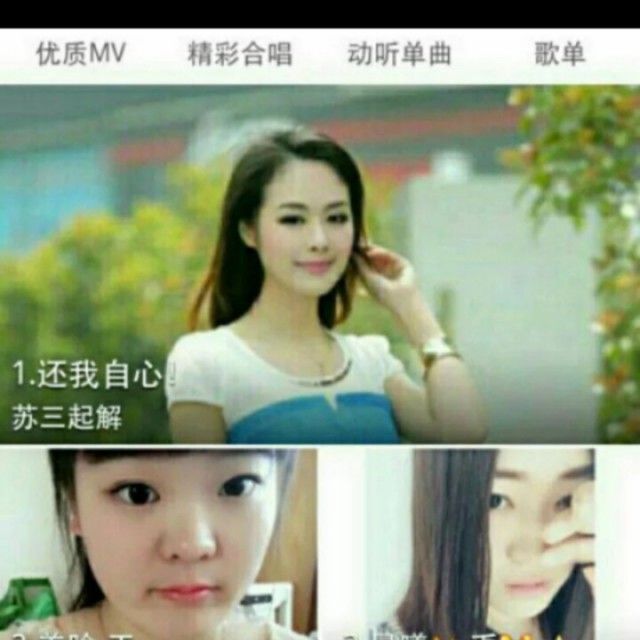Go to the 歌单 tab
Viewport: 640px width, 640px height.
pyautogui.click(x=559, y=54)
